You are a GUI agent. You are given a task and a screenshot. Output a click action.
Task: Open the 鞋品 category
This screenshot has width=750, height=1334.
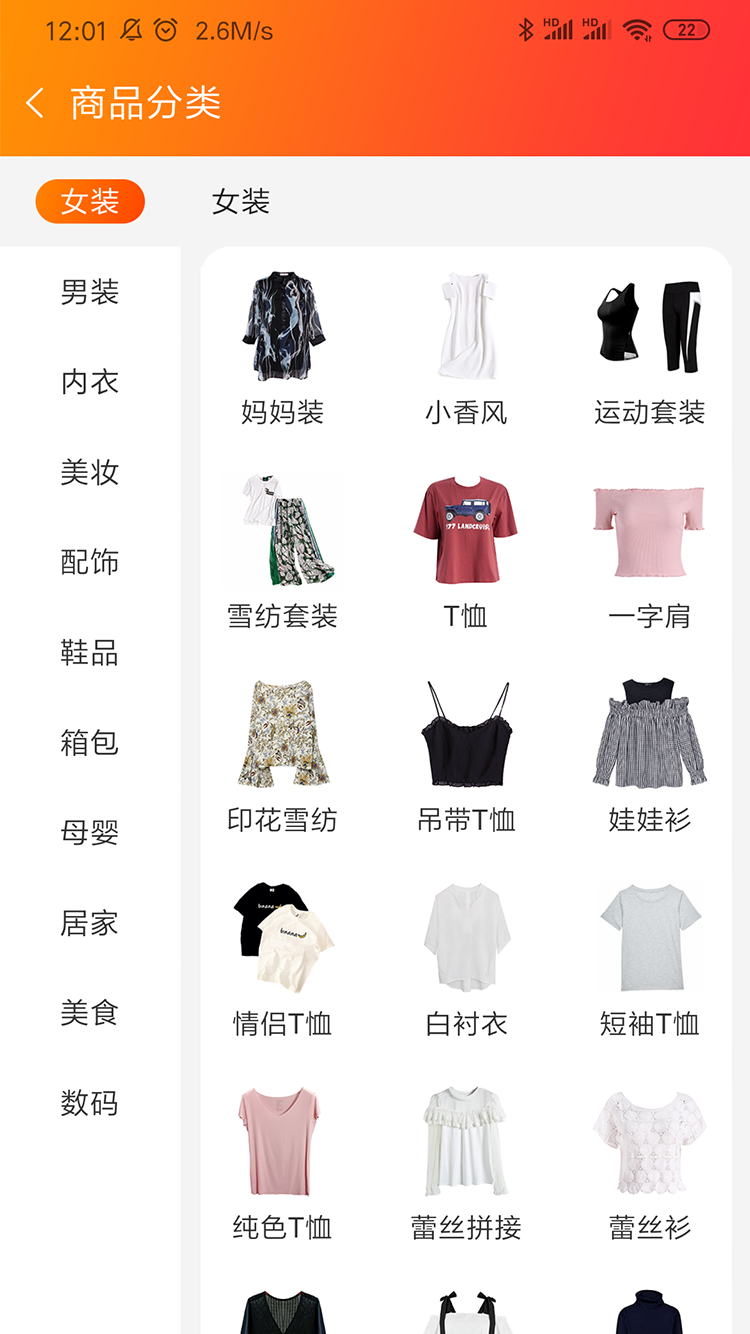[90, 653]
